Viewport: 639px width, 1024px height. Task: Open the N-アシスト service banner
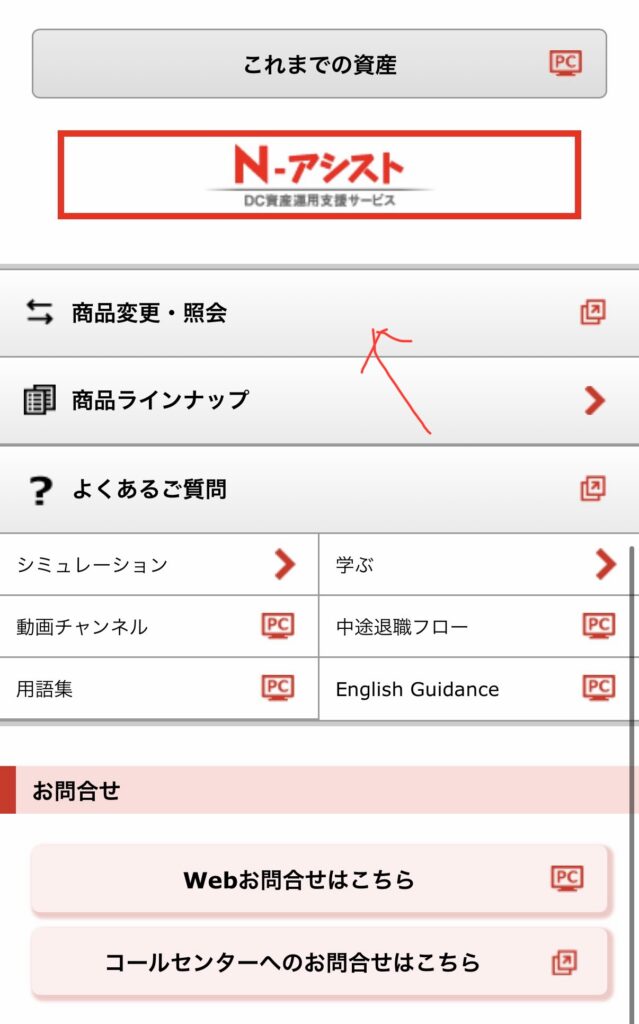click(319, 174)
